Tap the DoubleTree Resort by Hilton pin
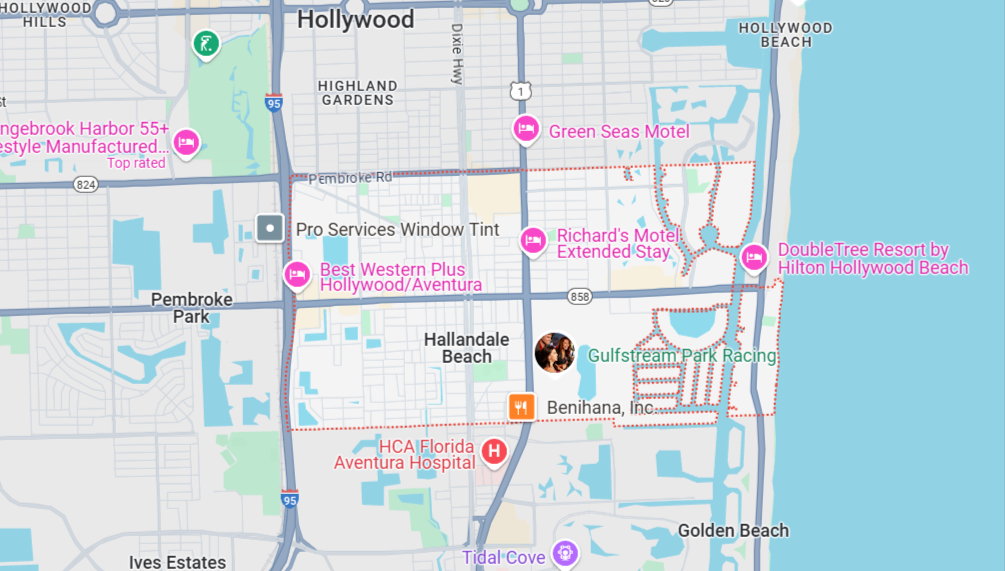Image resolution: width=1005 pixels, height=571 pixels. point(755,258)
